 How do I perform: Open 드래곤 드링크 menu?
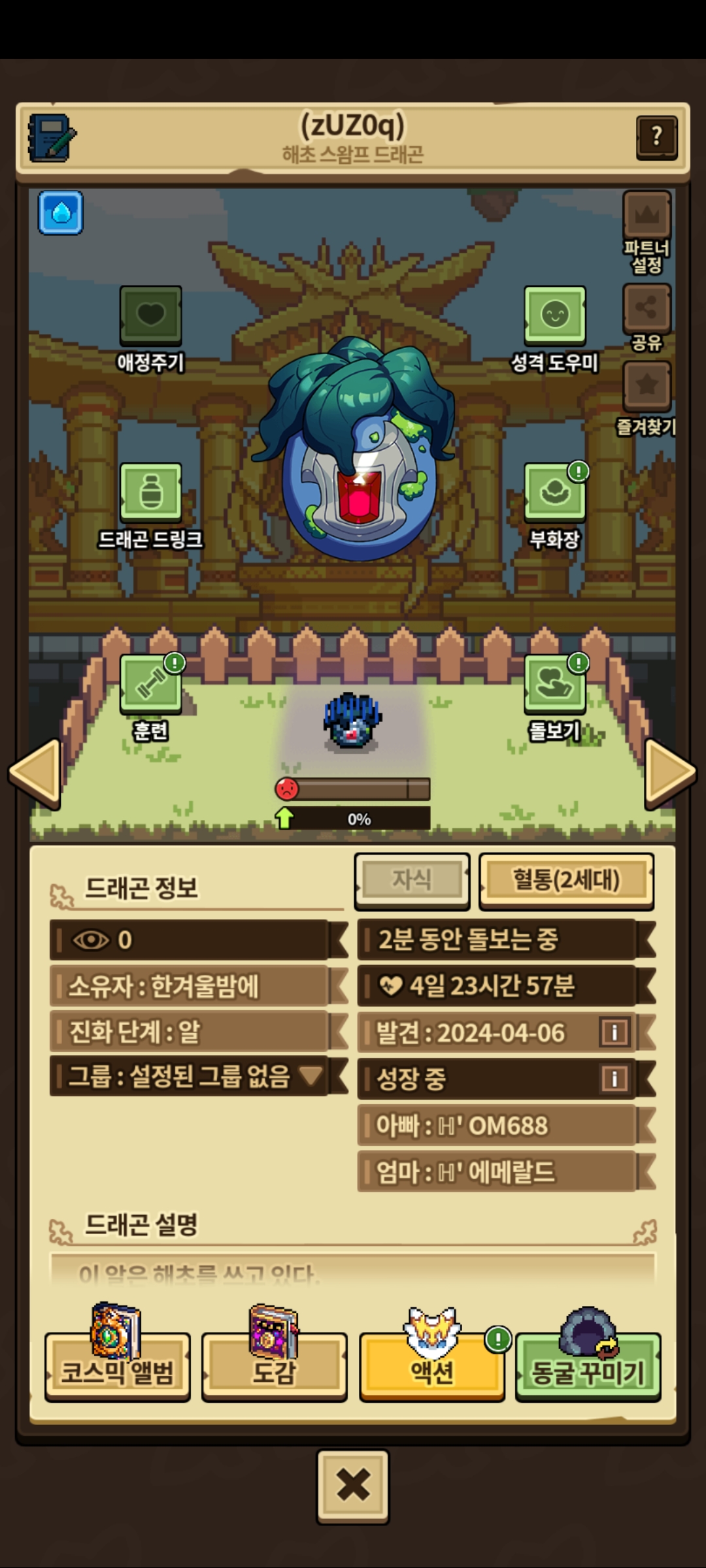point(150,493)
